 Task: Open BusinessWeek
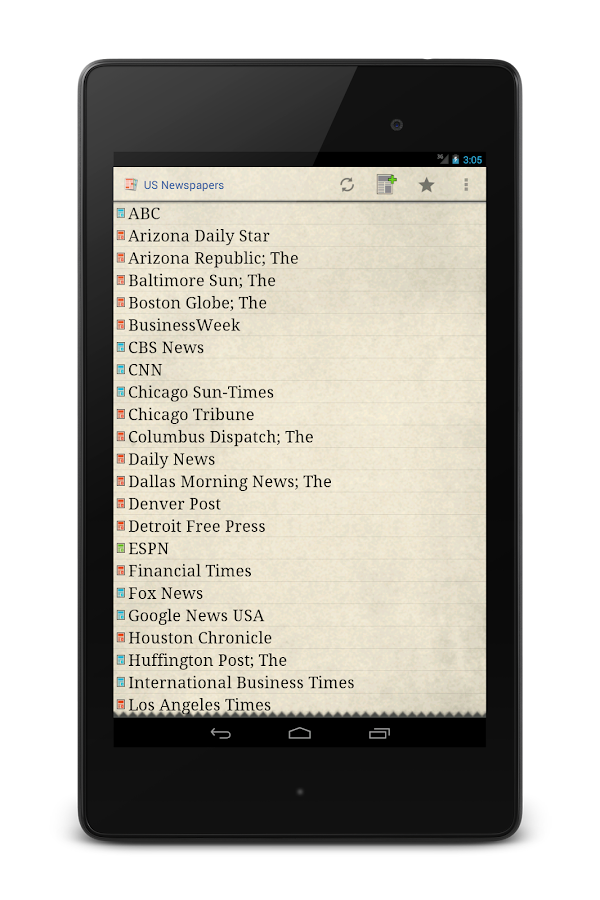184,325
